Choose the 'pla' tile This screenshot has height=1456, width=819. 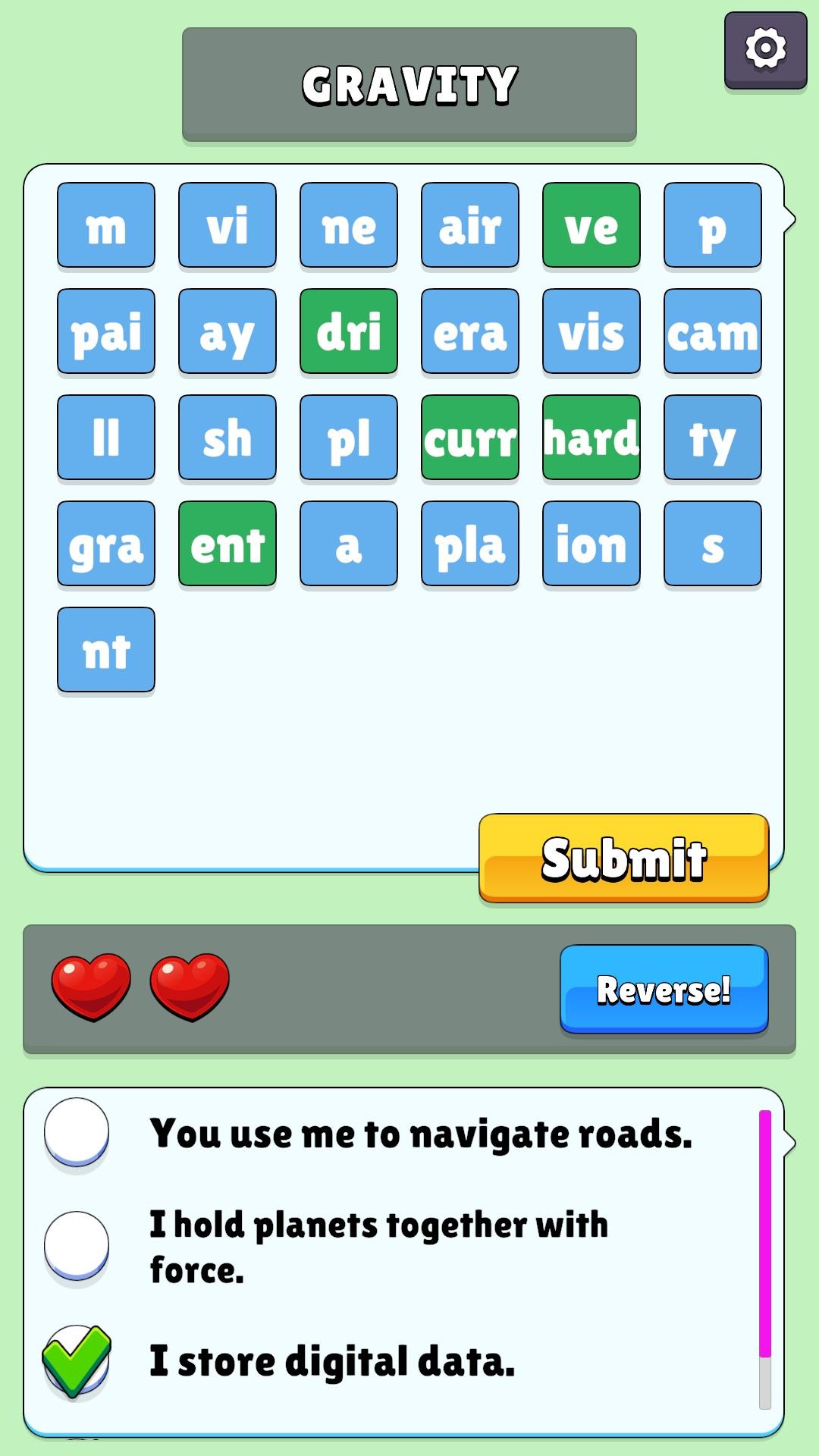tap(470, 543)
